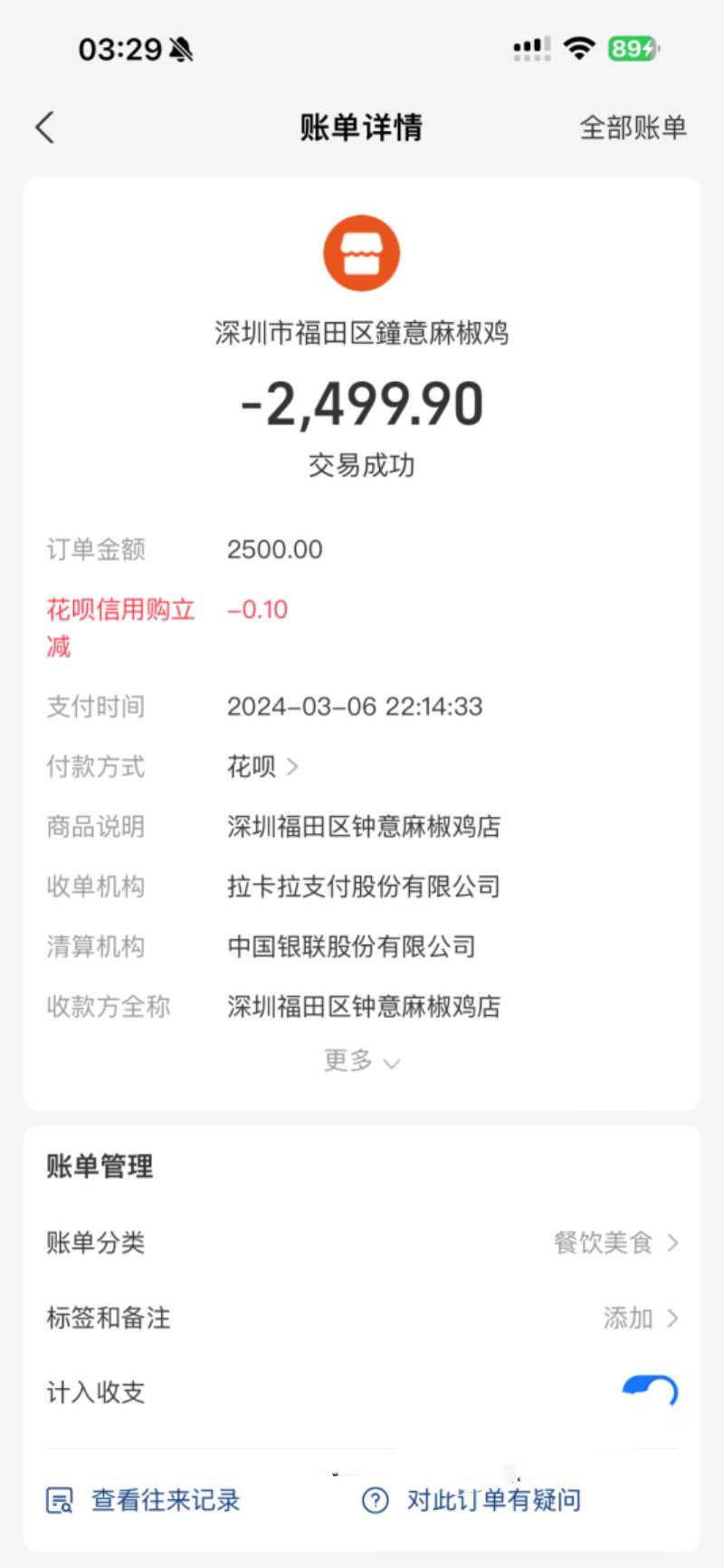Open the 账单分类 category chevron
Image resolution: width=724 pixels, height=1568 pixels.
coord(672,1242)
